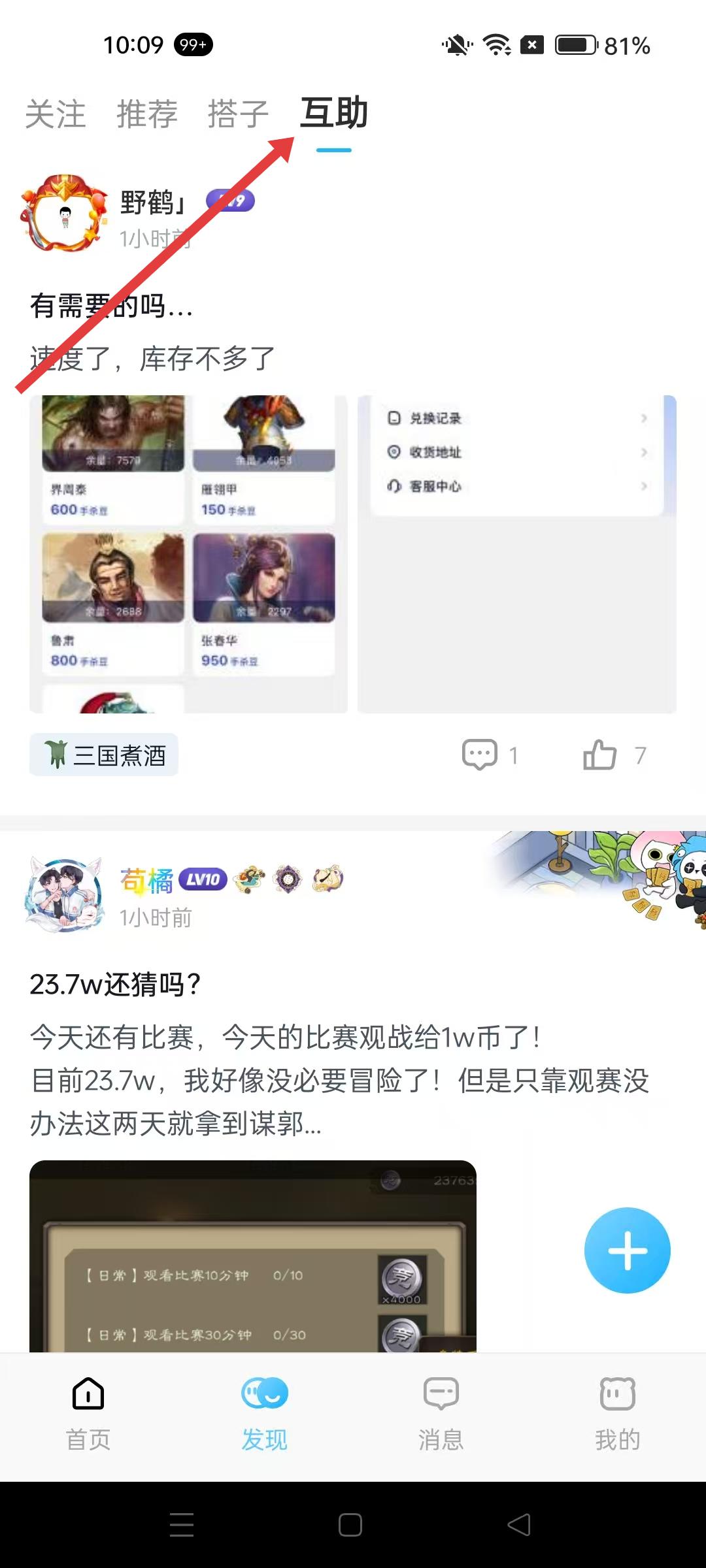The height and width of the screenshot is (1568, 706).
Task: Tap the system back button
Action: click(x=519, y=1525)
